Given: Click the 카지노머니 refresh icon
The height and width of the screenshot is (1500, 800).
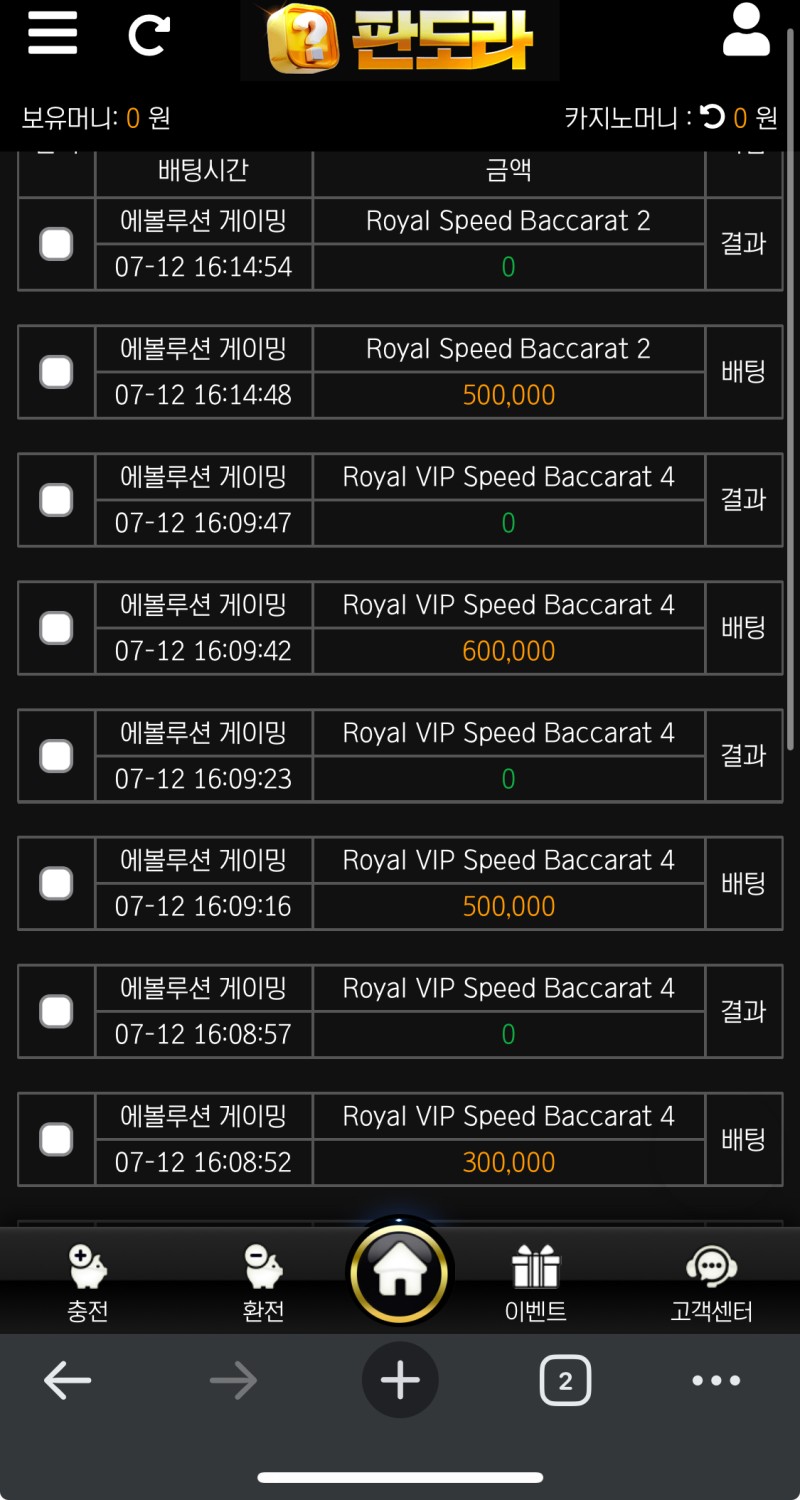Looking at the screenshot, I should (x=712, y=117).
